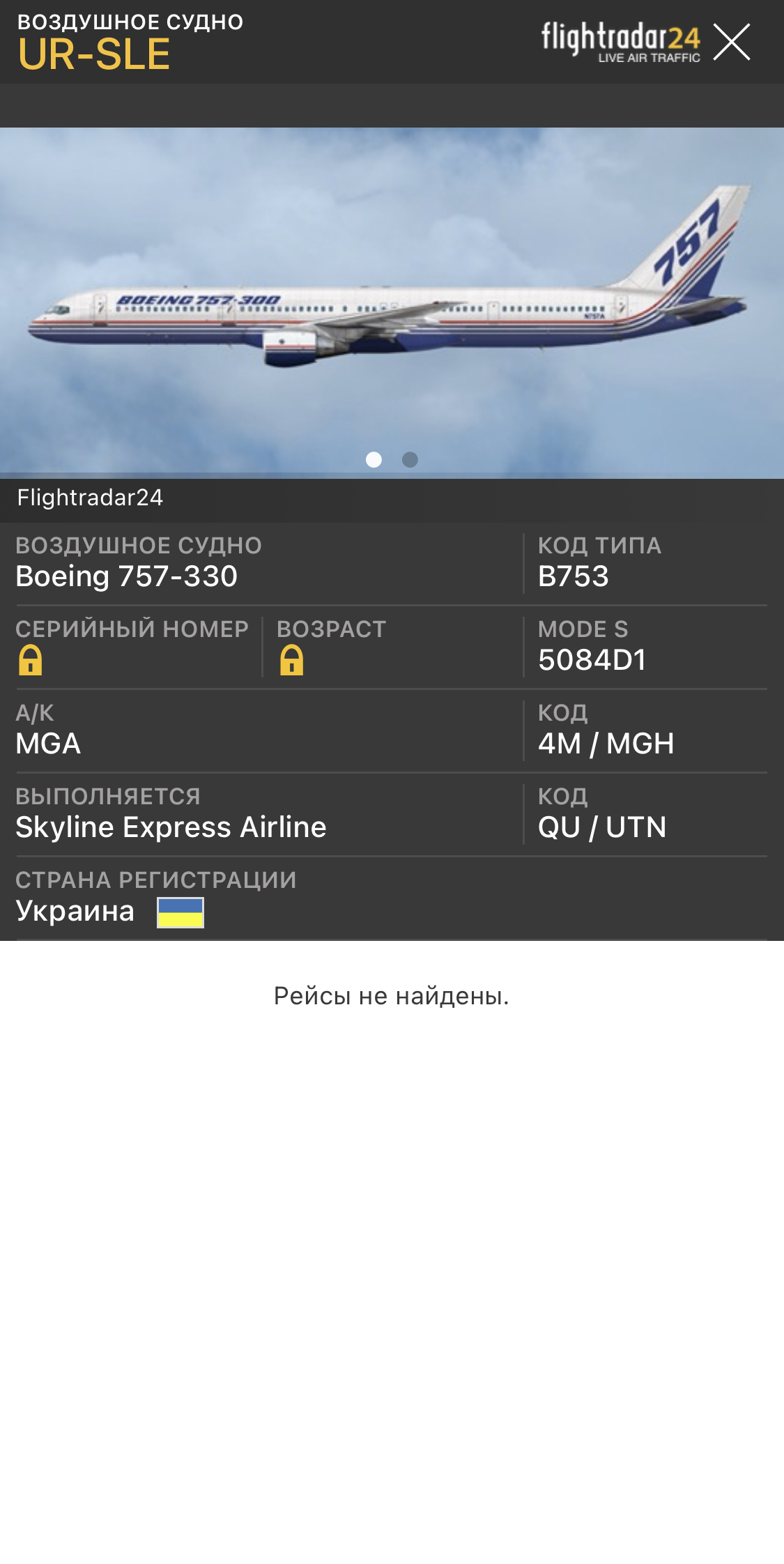Unlock the serial number field

coord(30,660)
